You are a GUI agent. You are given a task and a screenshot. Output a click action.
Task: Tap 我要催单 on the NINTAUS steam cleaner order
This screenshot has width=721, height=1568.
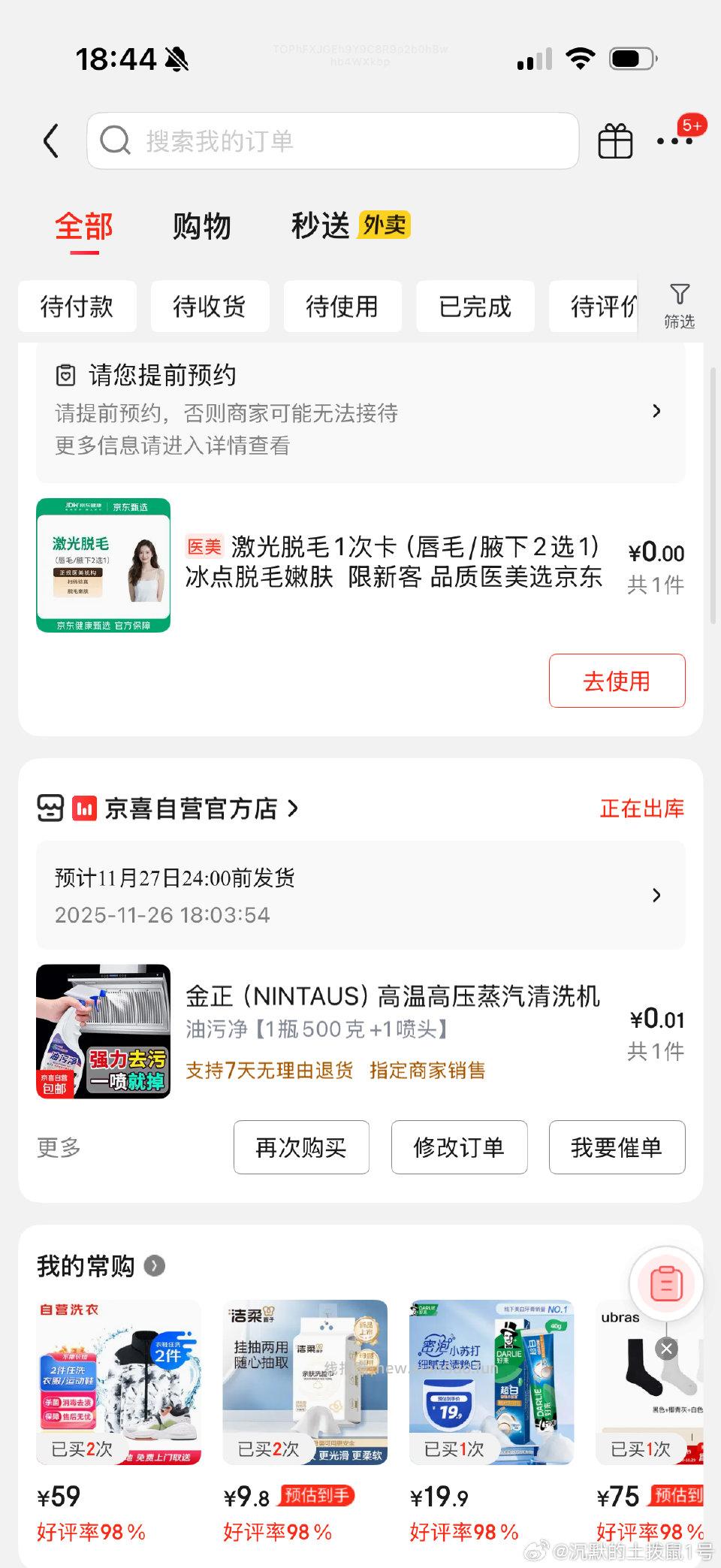click(x=617, y=1148)
